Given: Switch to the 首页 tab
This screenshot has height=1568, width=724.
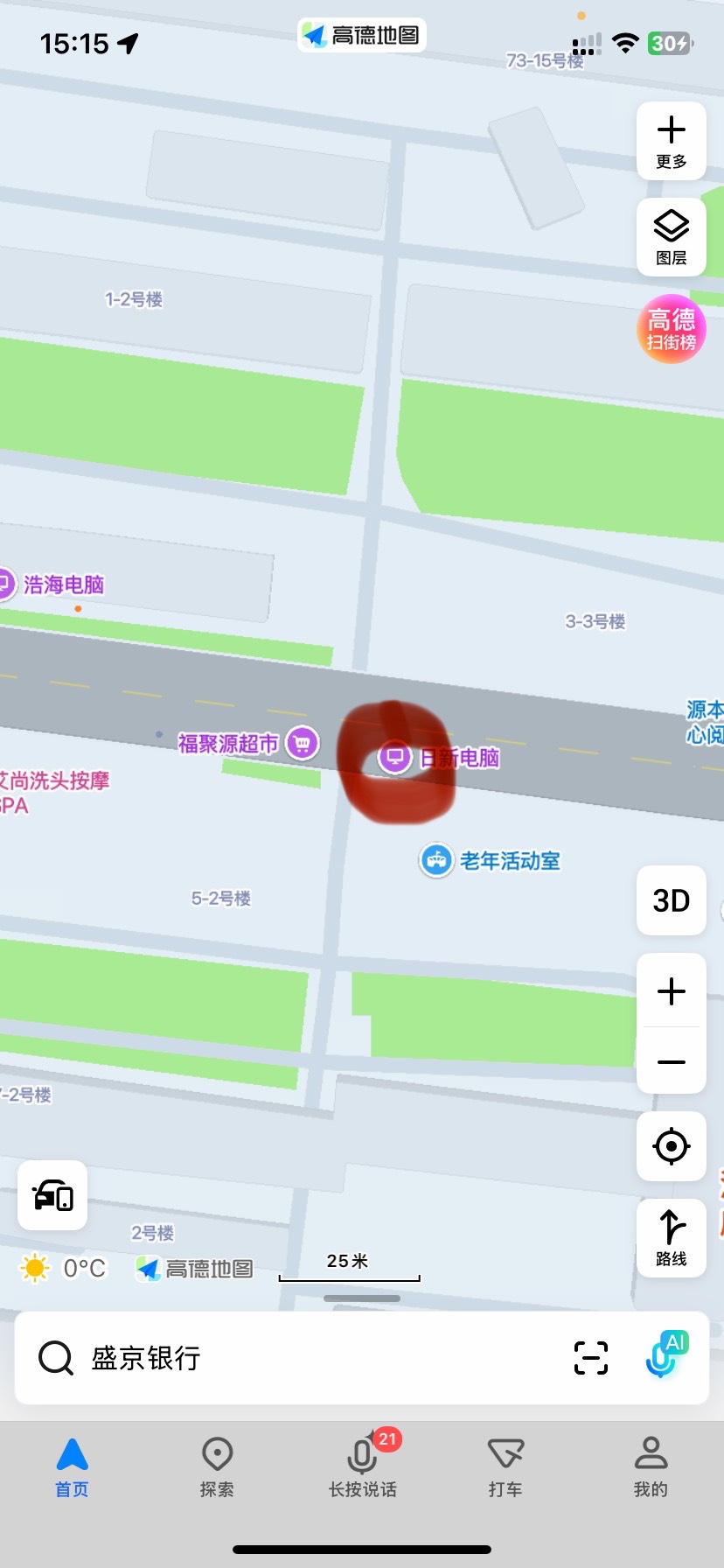Looking at the screenshot, I should (72, 1466).
